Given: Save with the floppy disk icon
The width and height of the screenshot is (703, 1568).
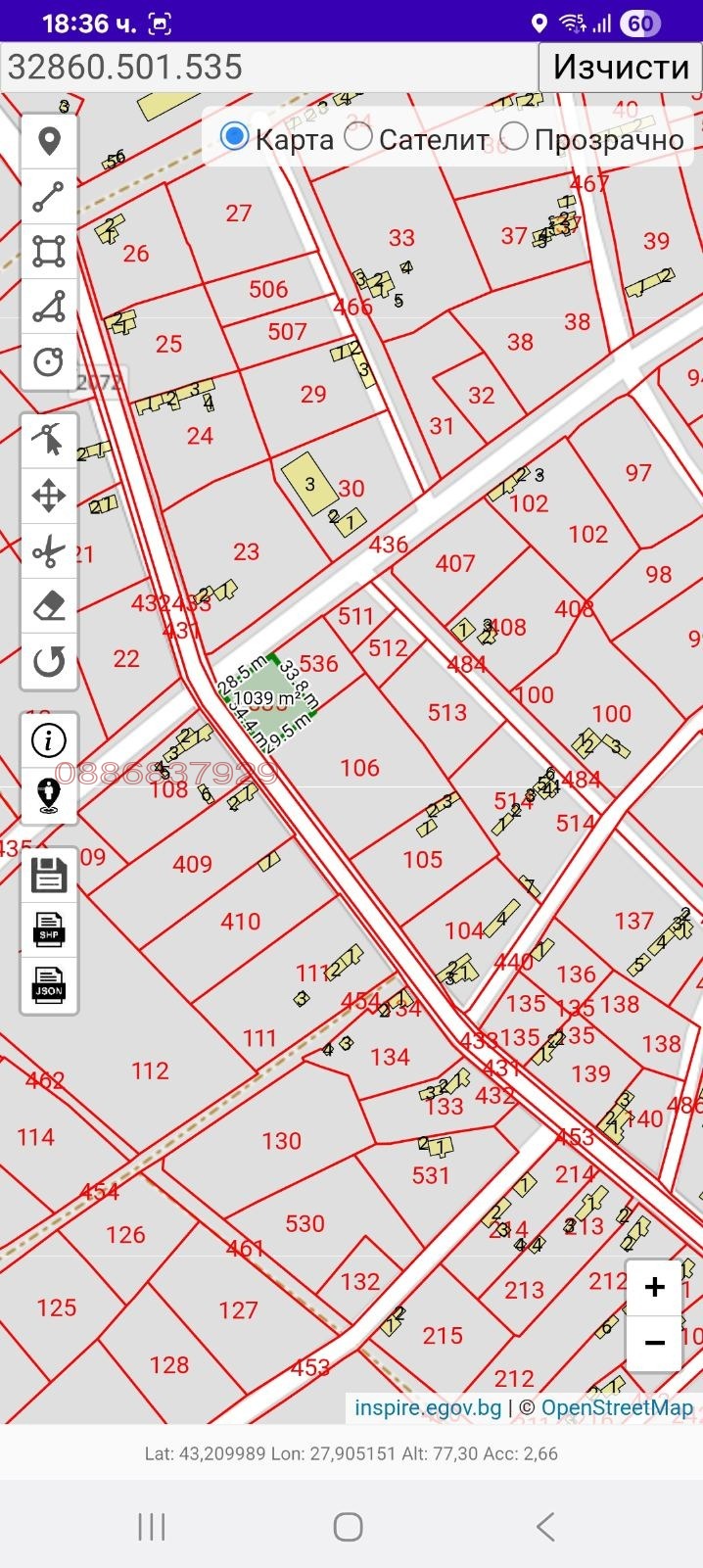Looking at the screenshot, I should 49,875.
